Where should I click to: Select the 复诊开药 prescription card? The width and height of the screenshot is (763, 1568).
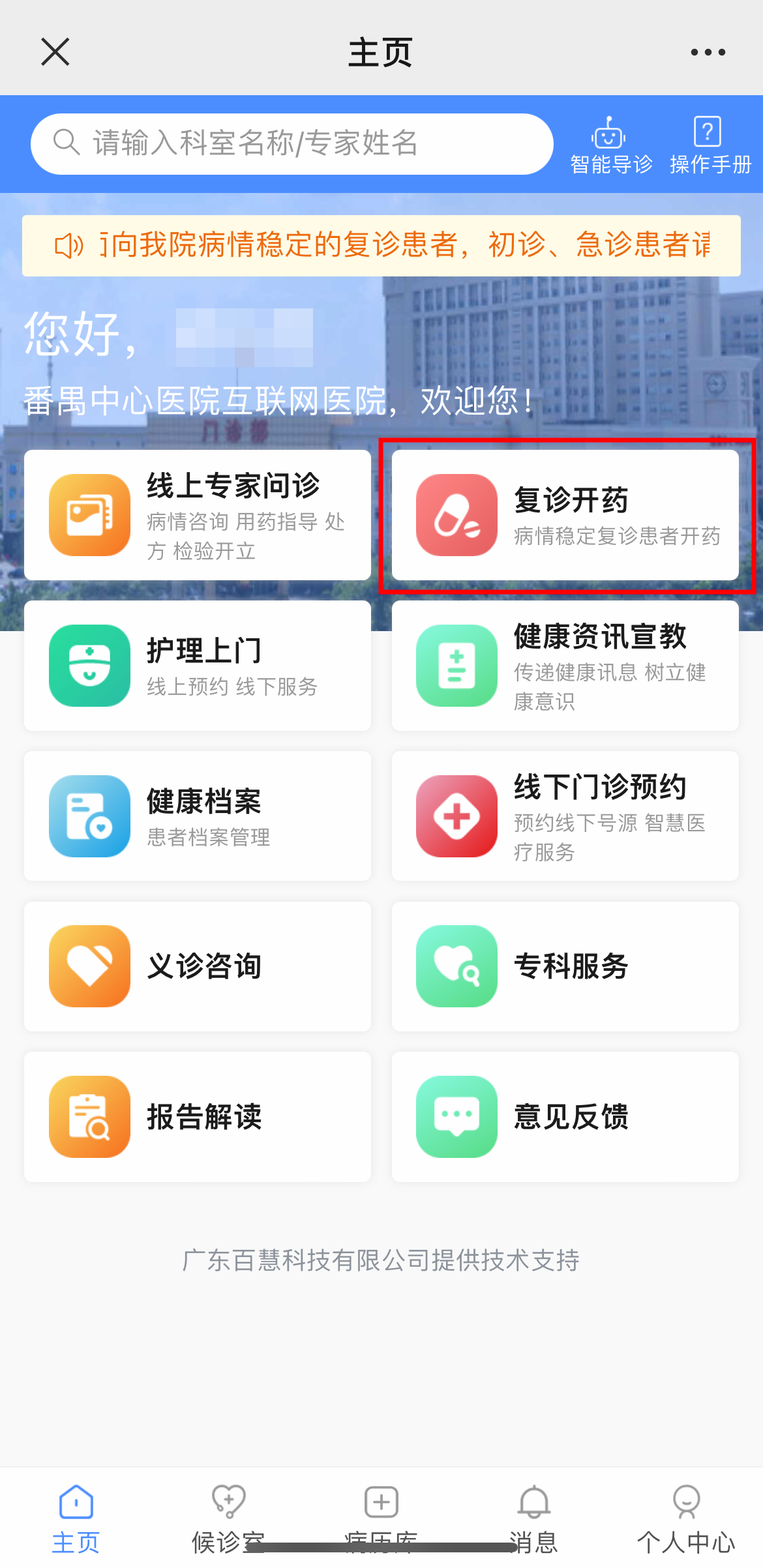[x=565, y=515]
